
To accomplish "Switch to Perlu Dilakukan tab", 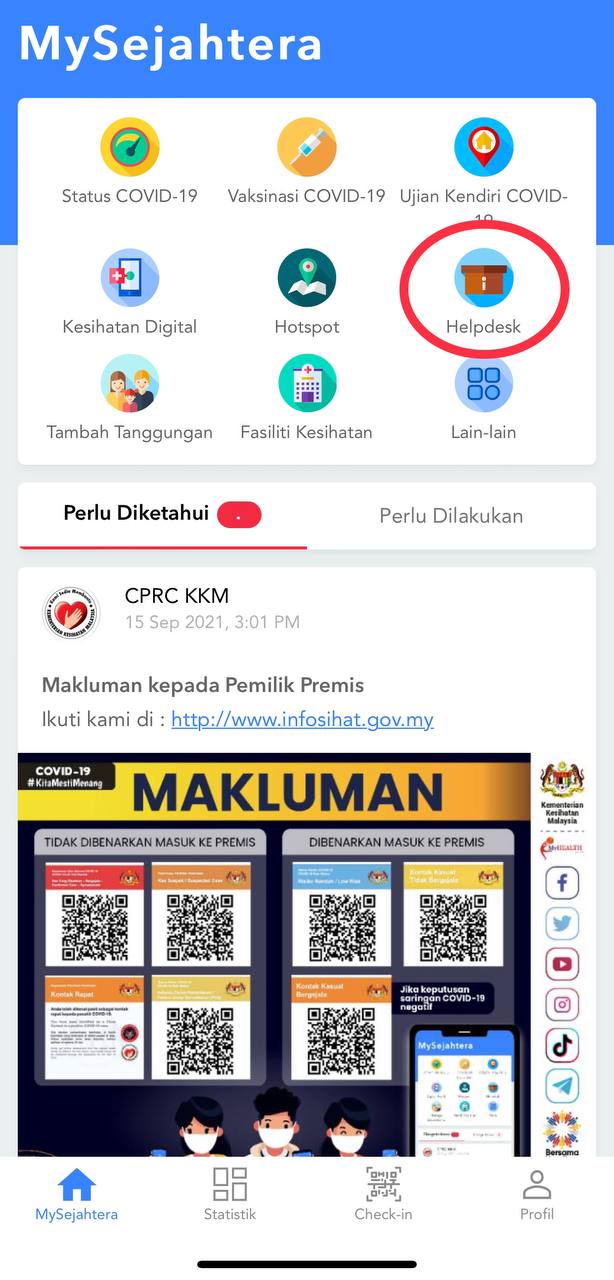I will pos(451,516).
